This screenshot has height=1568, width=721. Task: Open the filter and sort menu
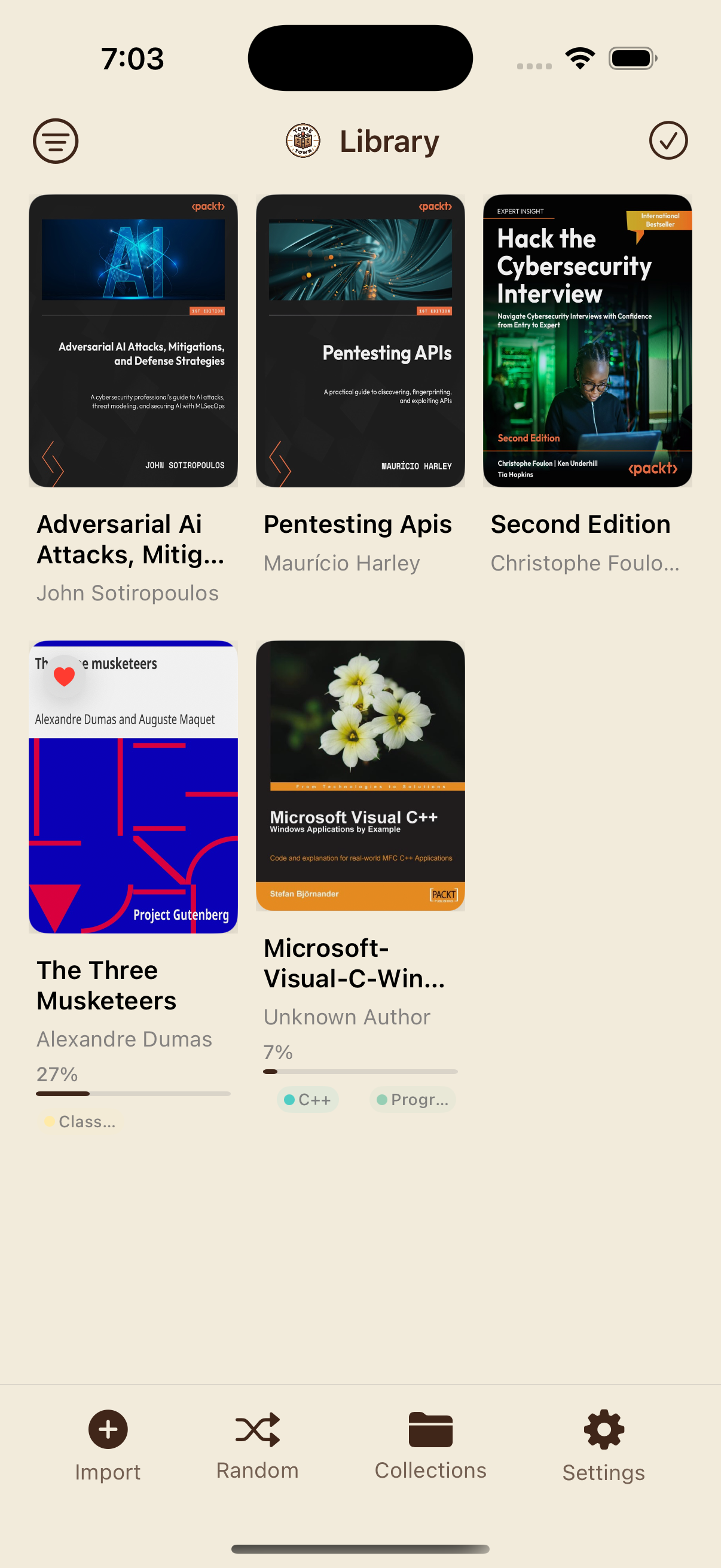(x=56, y=141)
